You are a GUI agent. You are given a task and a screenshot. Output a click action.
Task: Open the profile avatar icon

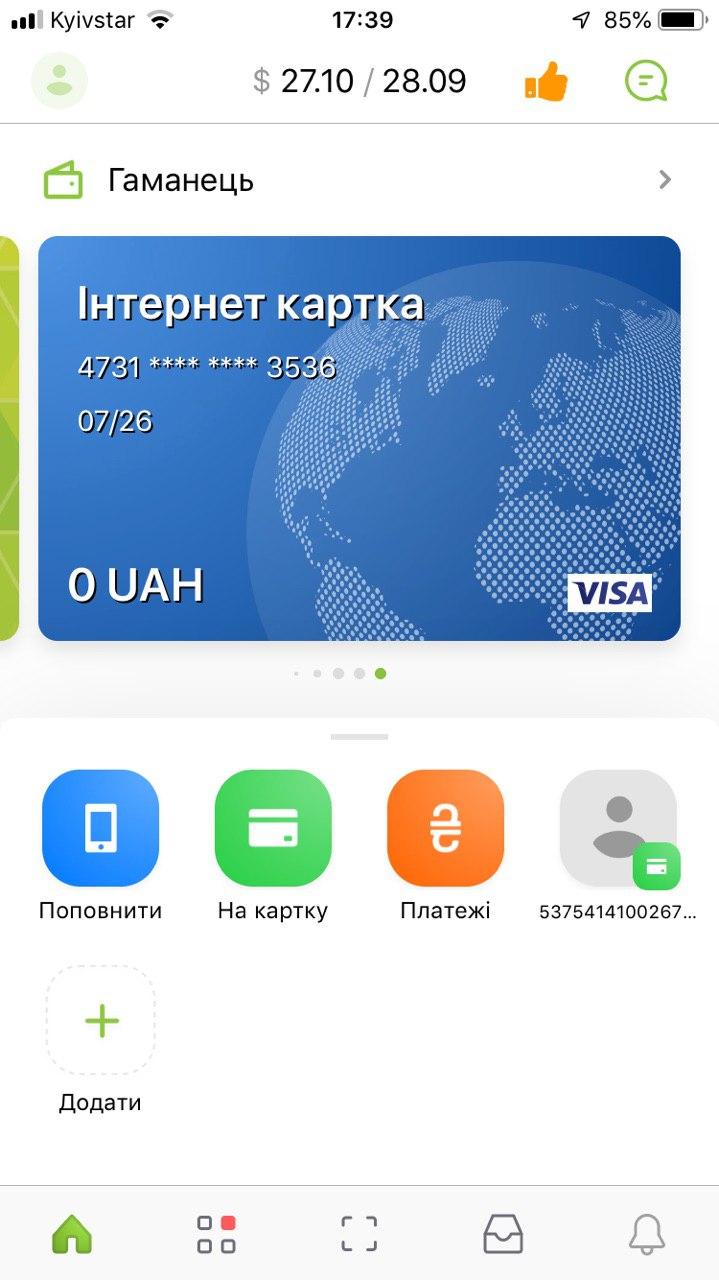[x=60, y=81]
